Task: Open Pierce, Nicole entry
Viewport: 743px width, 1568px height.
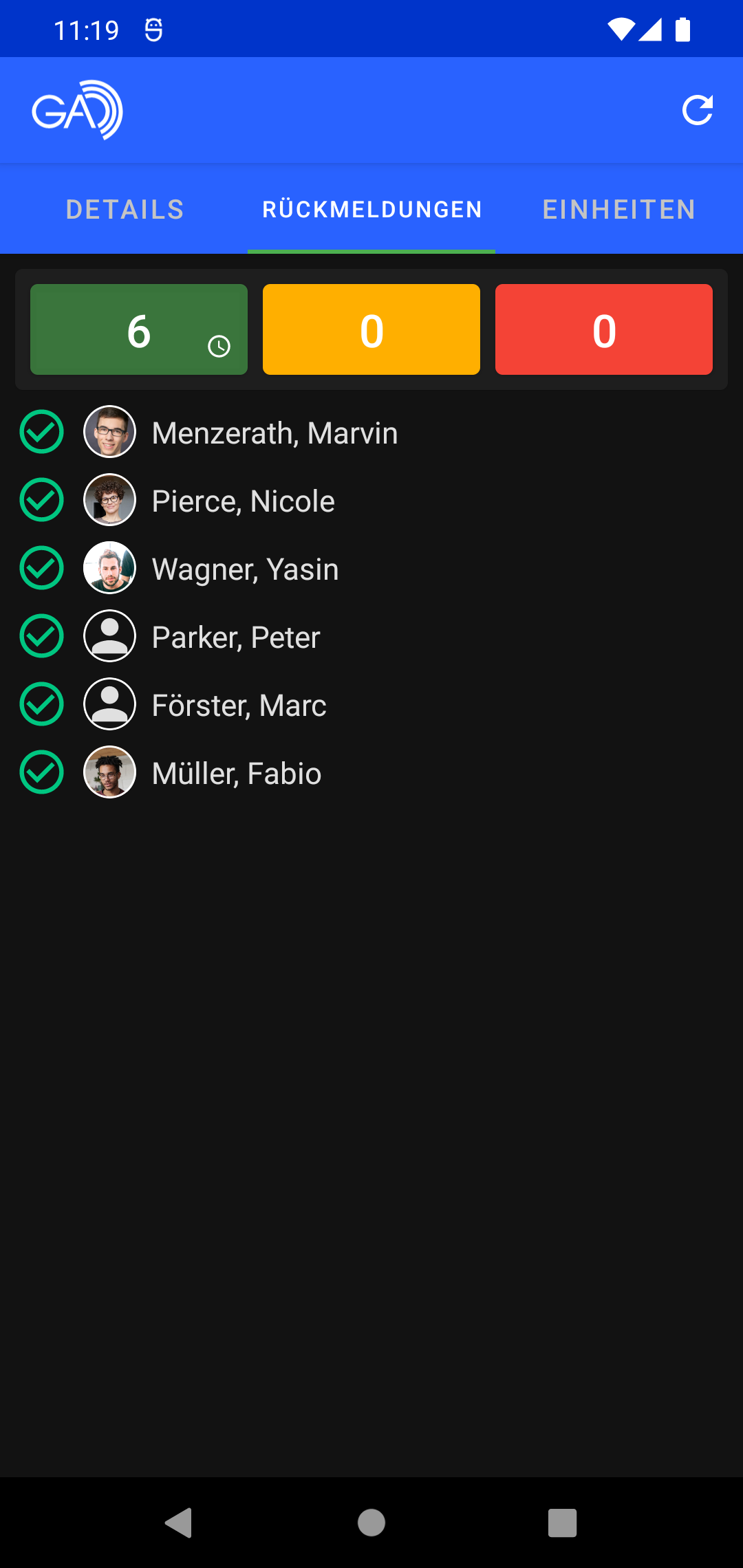Action: point(243,501)
